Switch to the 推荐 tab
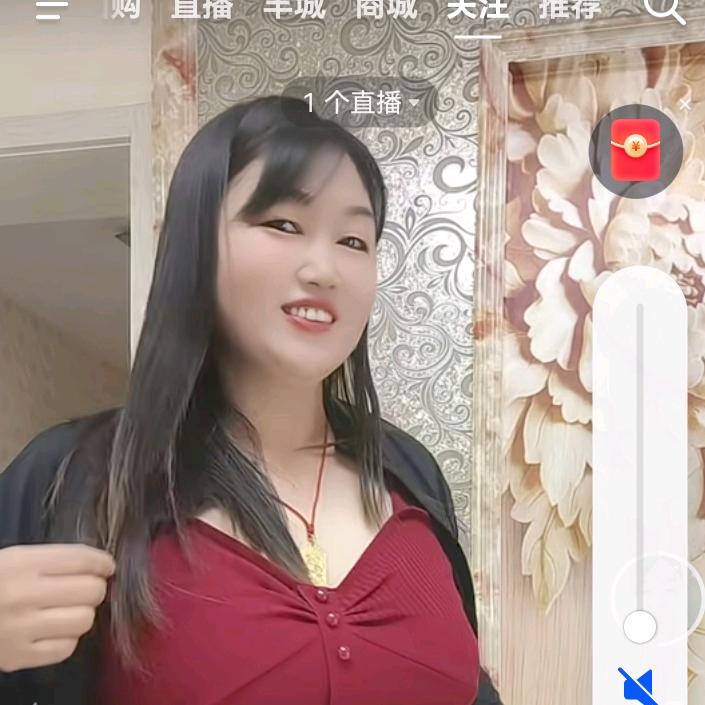 click(570, 9)
